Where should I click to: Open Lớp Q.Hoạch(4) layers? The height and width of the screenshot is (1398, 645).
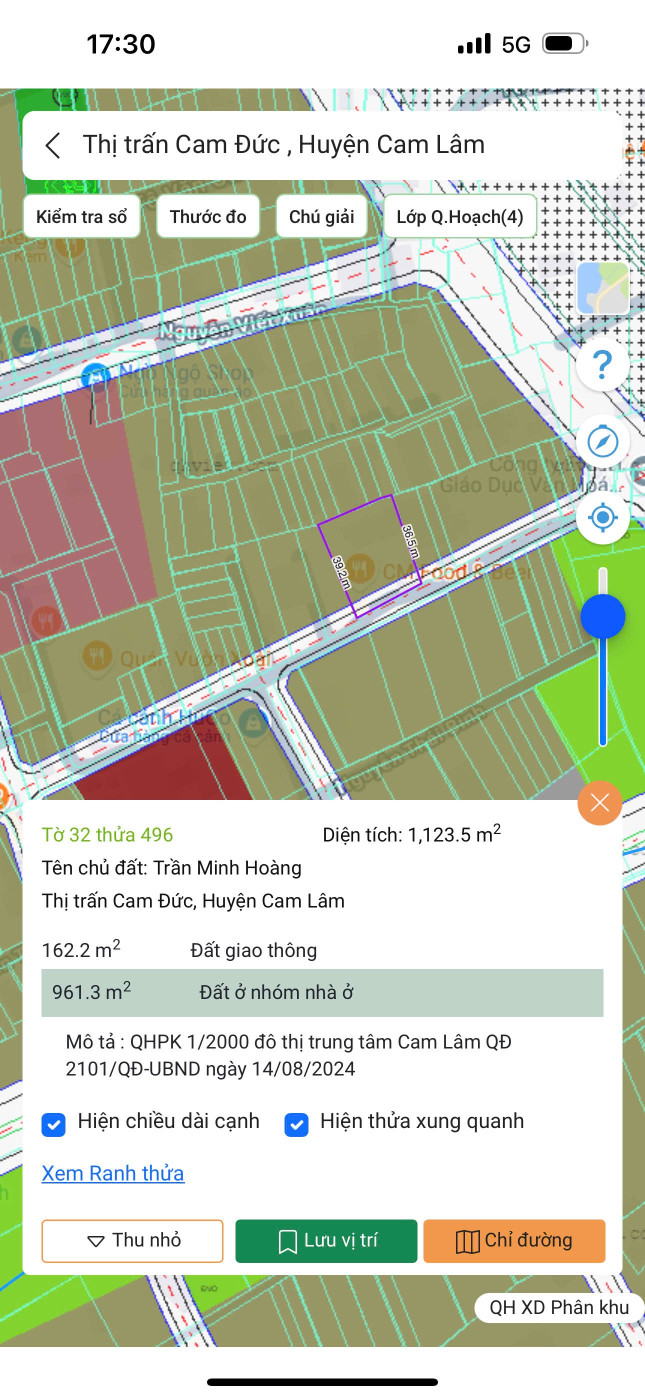click(460, 217)
